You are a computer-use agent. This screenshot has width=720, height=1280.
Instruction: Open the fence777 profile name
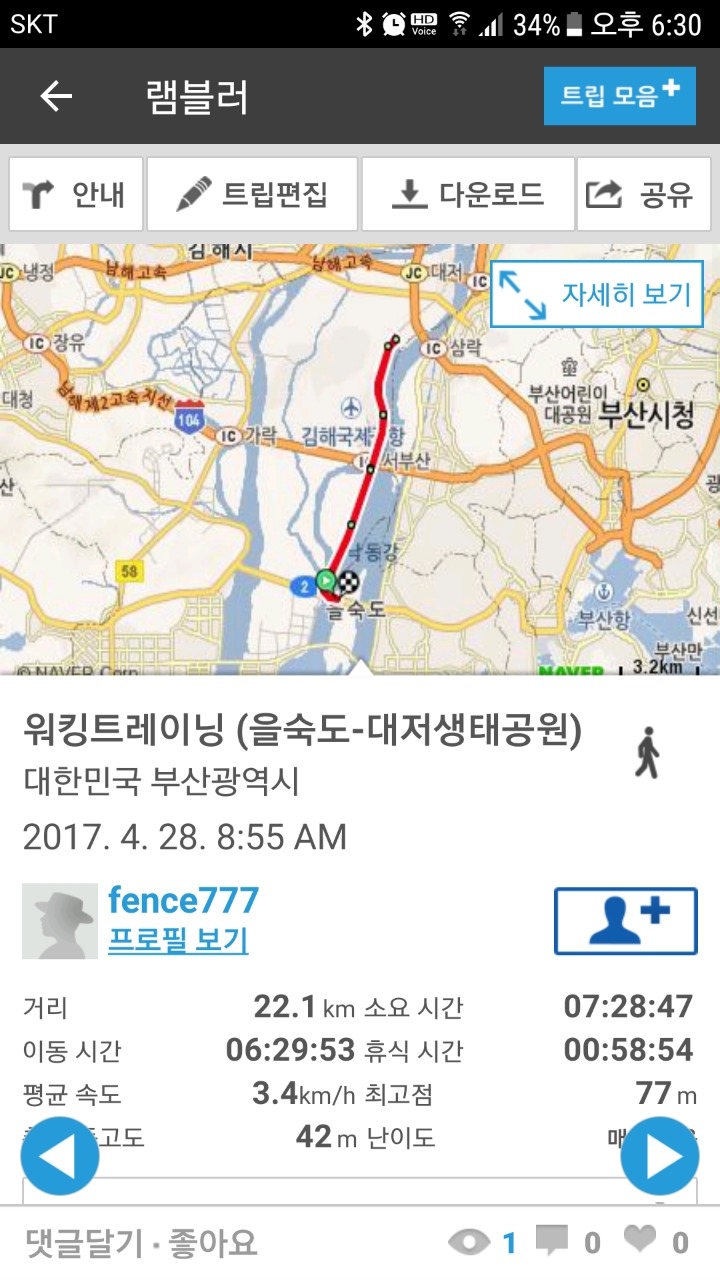click(x=183, y=900)
